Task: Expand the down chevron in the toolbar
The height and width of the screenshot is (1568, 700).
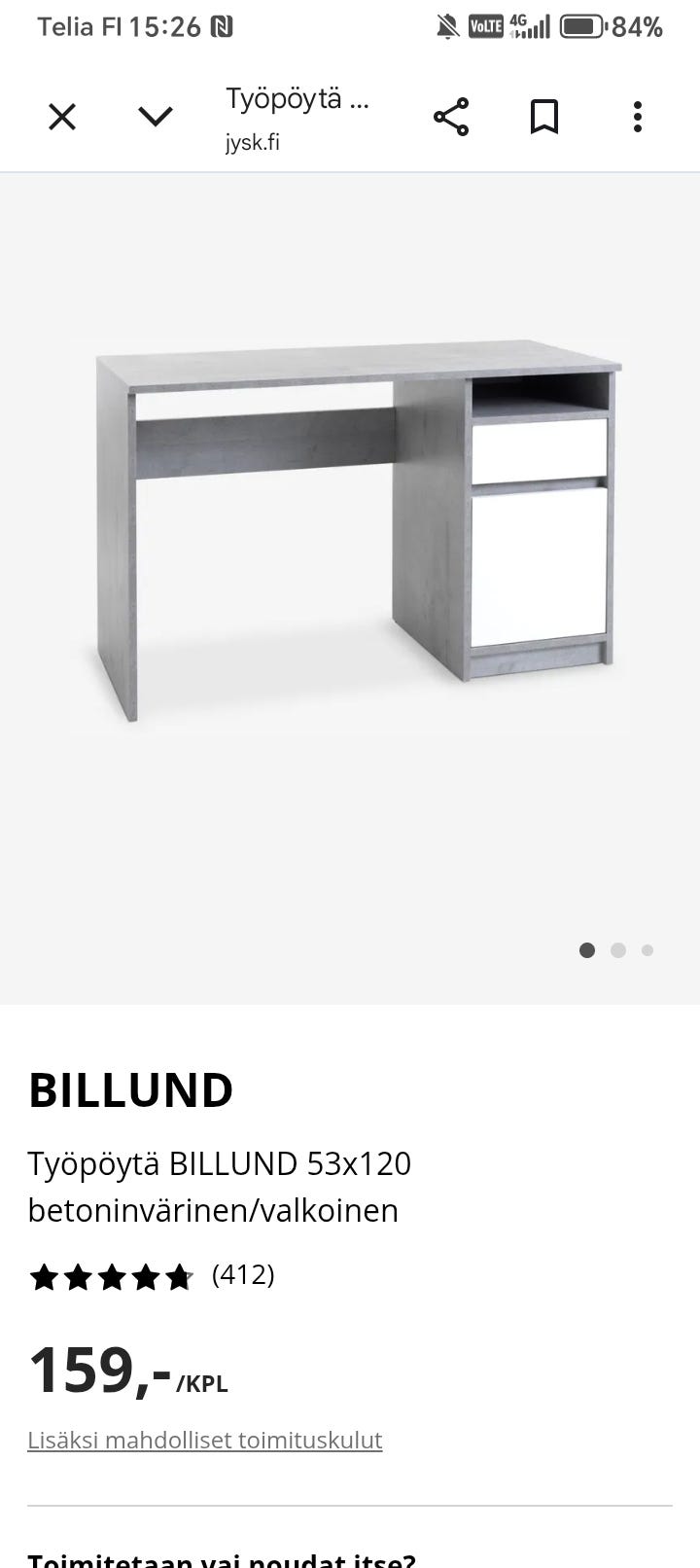Action: coord(156,118)
